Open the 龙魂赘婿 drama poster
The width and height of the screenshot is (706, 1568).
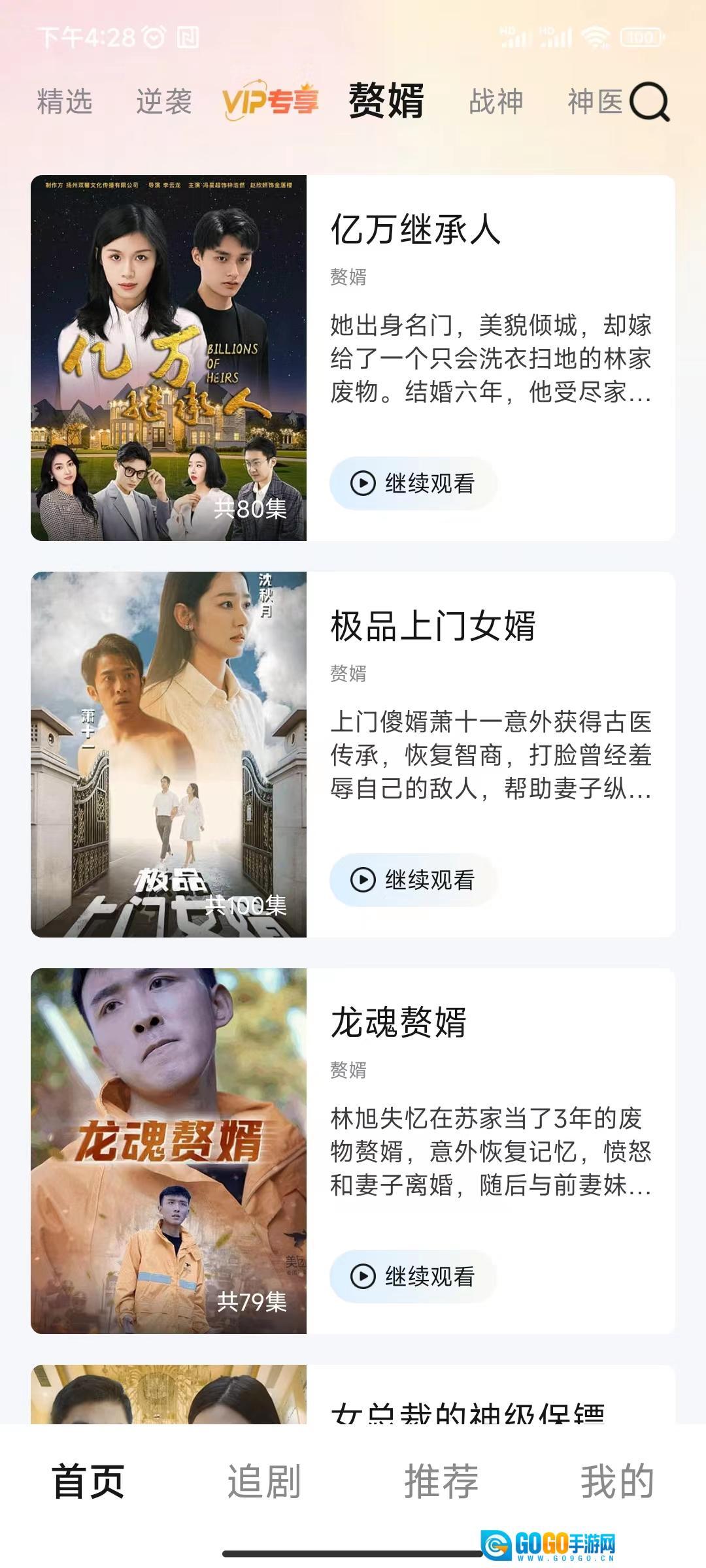pos(169,1151)
